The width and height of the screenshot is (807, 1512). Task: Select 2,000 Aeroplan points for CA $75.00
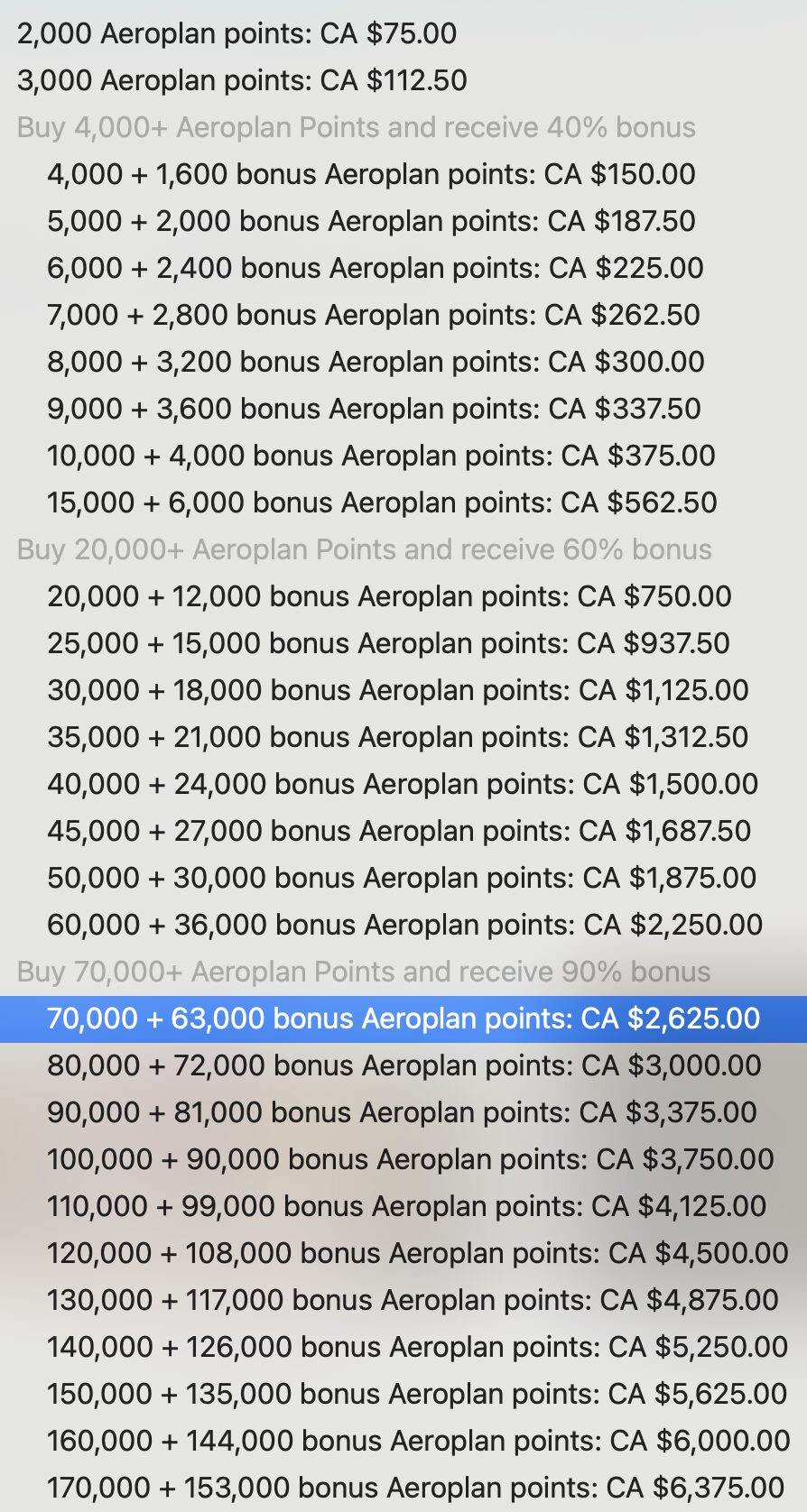[237, 33]
